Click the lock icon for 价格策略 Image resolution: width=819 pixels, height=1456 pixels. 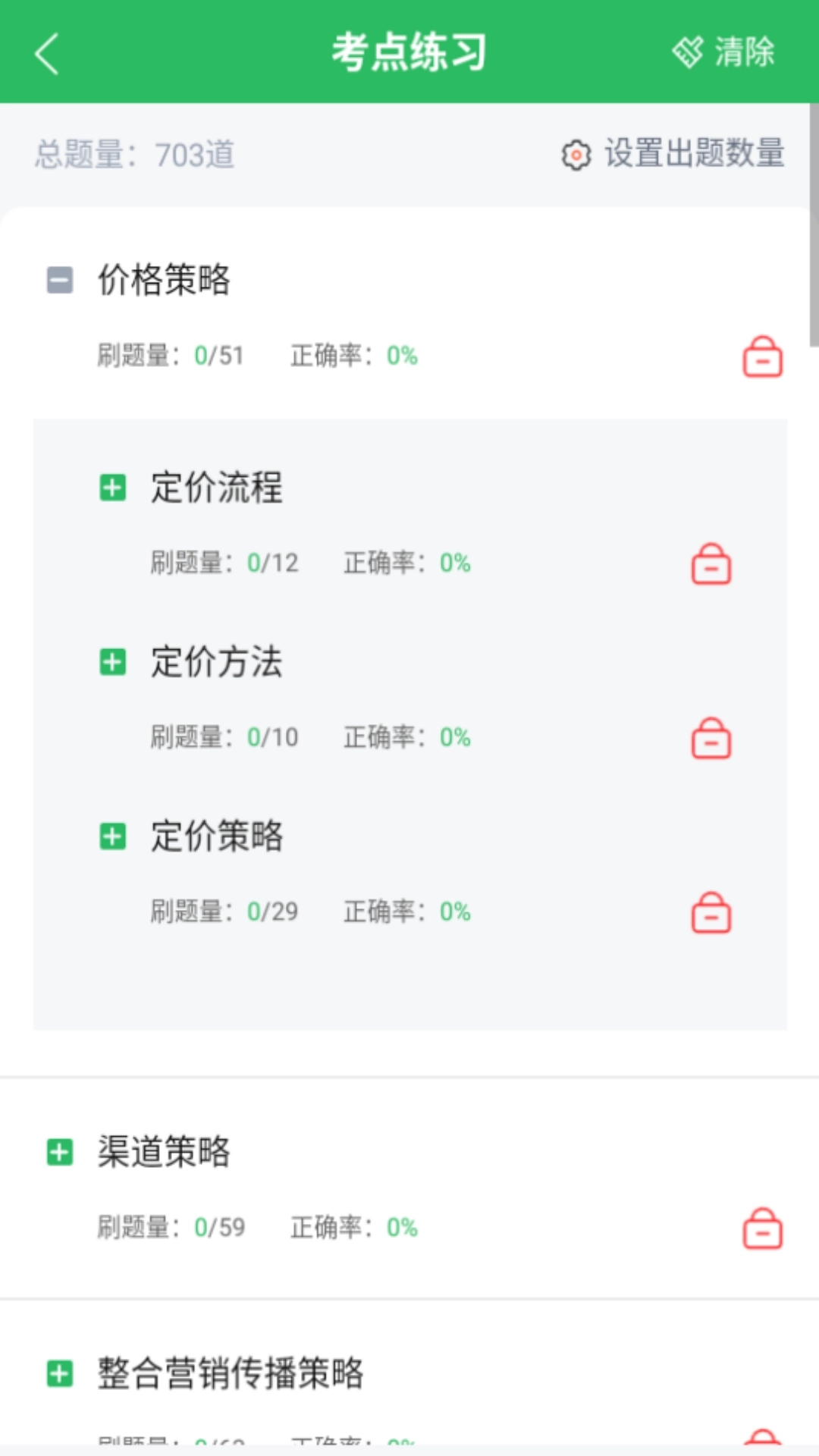pyautogui.click(x=762, y=357)
